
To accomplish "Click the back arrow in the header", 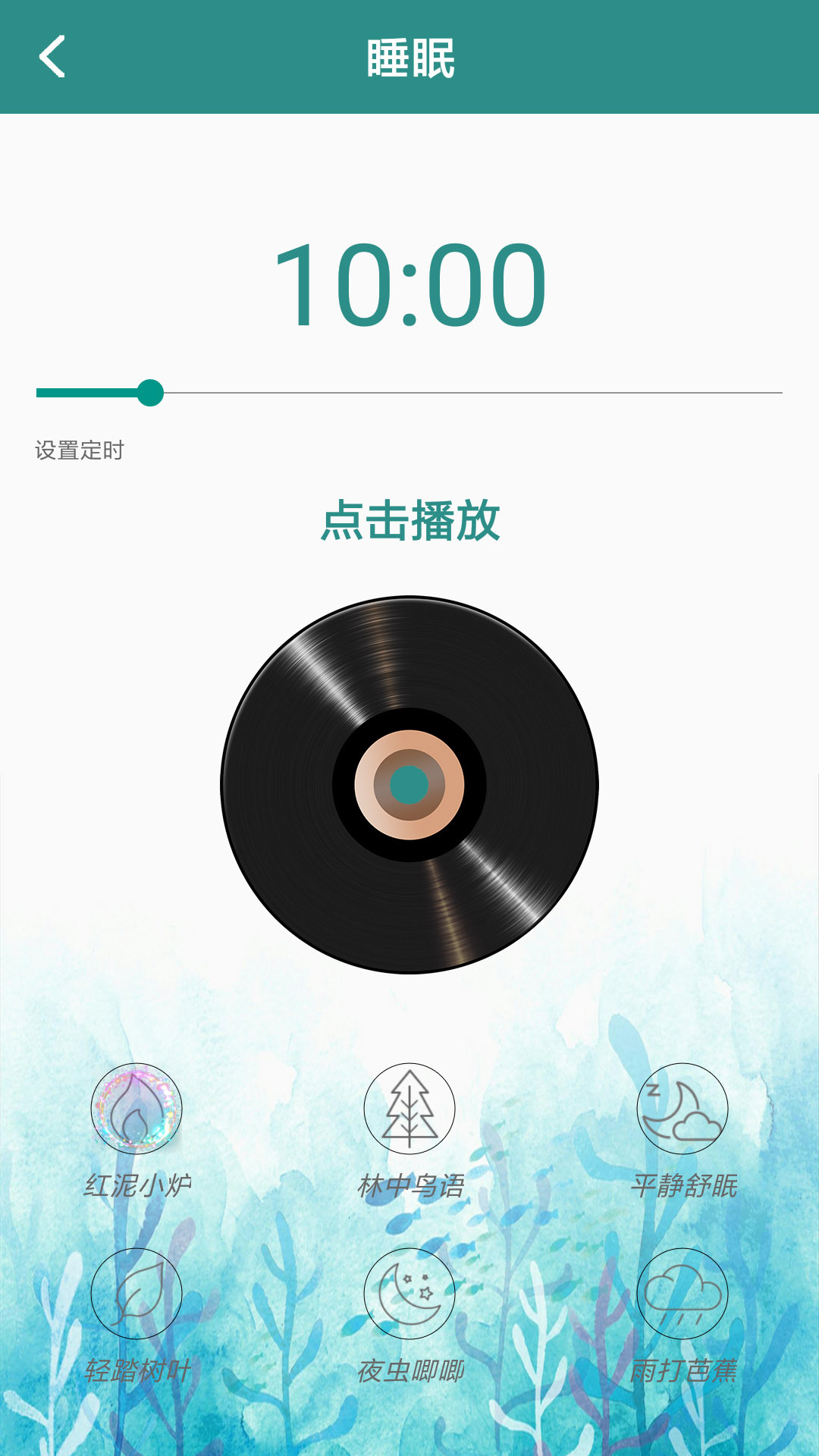I will click(52, 57).
